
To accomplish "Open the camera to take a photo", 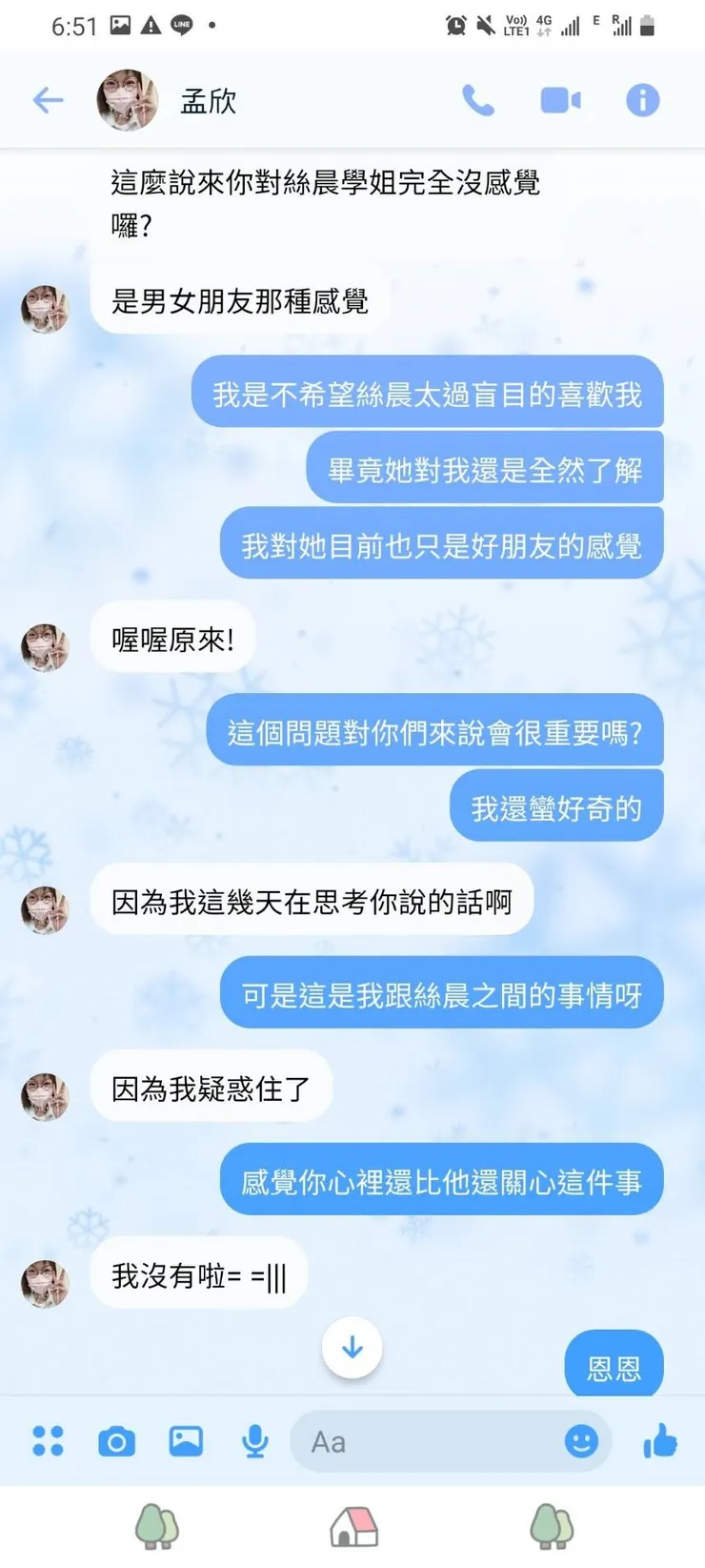I will pos(115,1442).
